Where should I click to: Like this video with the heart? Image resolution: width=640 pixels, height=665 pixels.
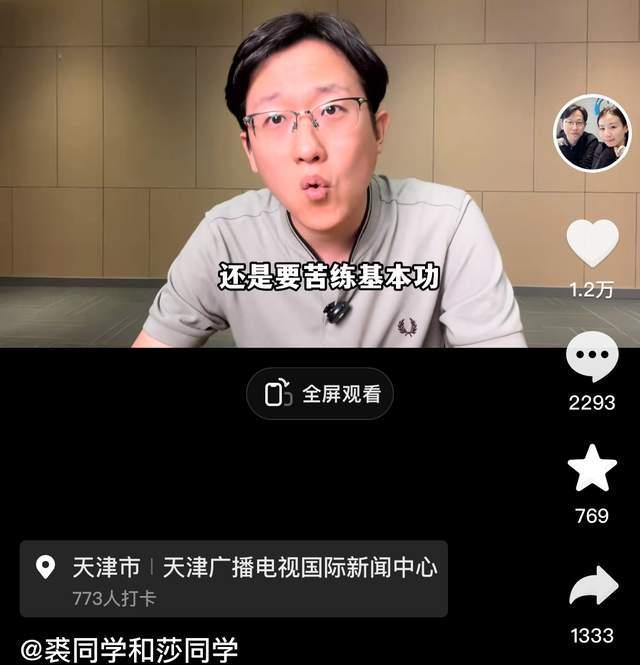(x=593, y=243)
